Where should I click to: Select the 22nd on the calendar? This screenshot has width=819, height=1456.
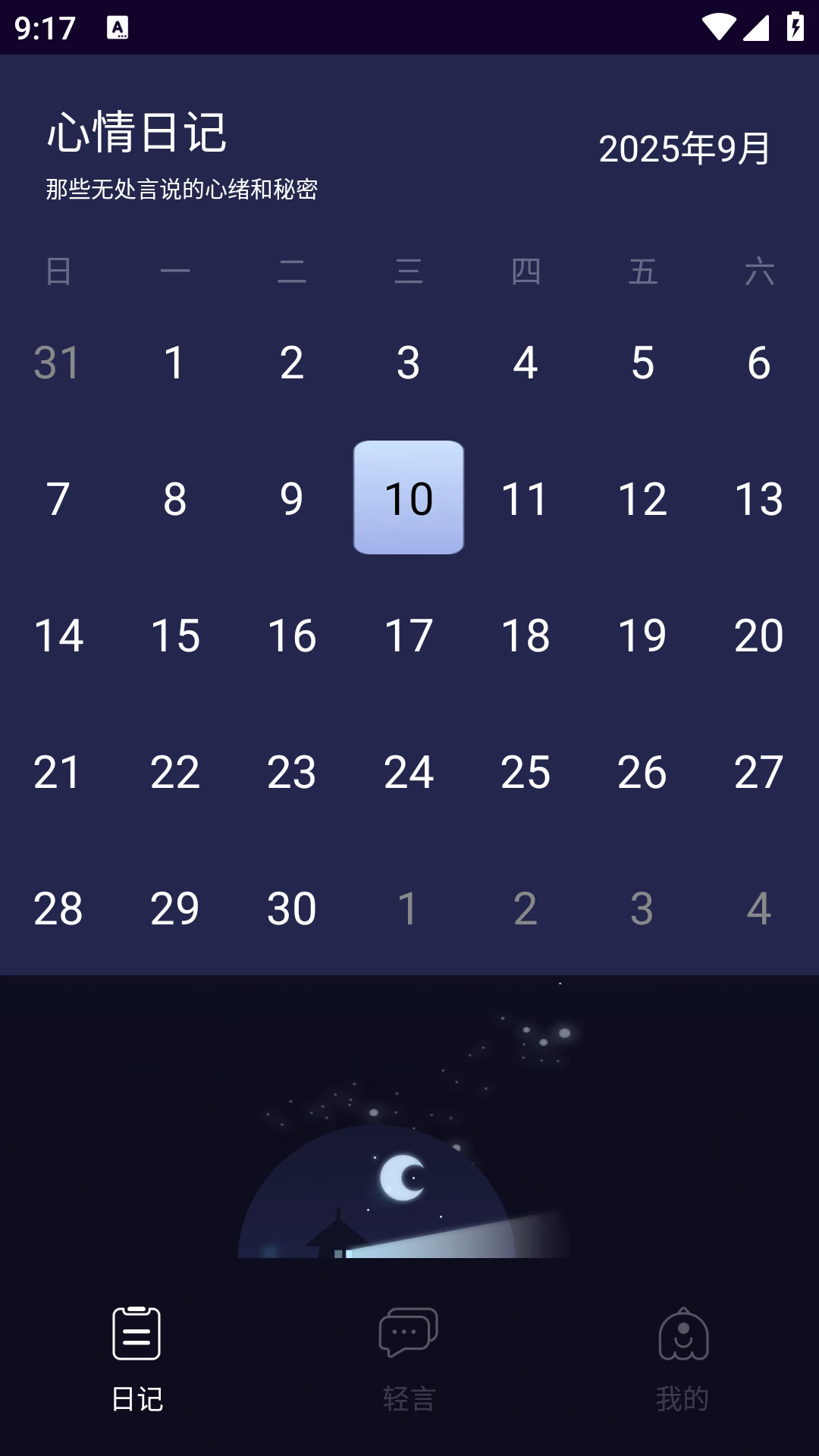(175, 772)
